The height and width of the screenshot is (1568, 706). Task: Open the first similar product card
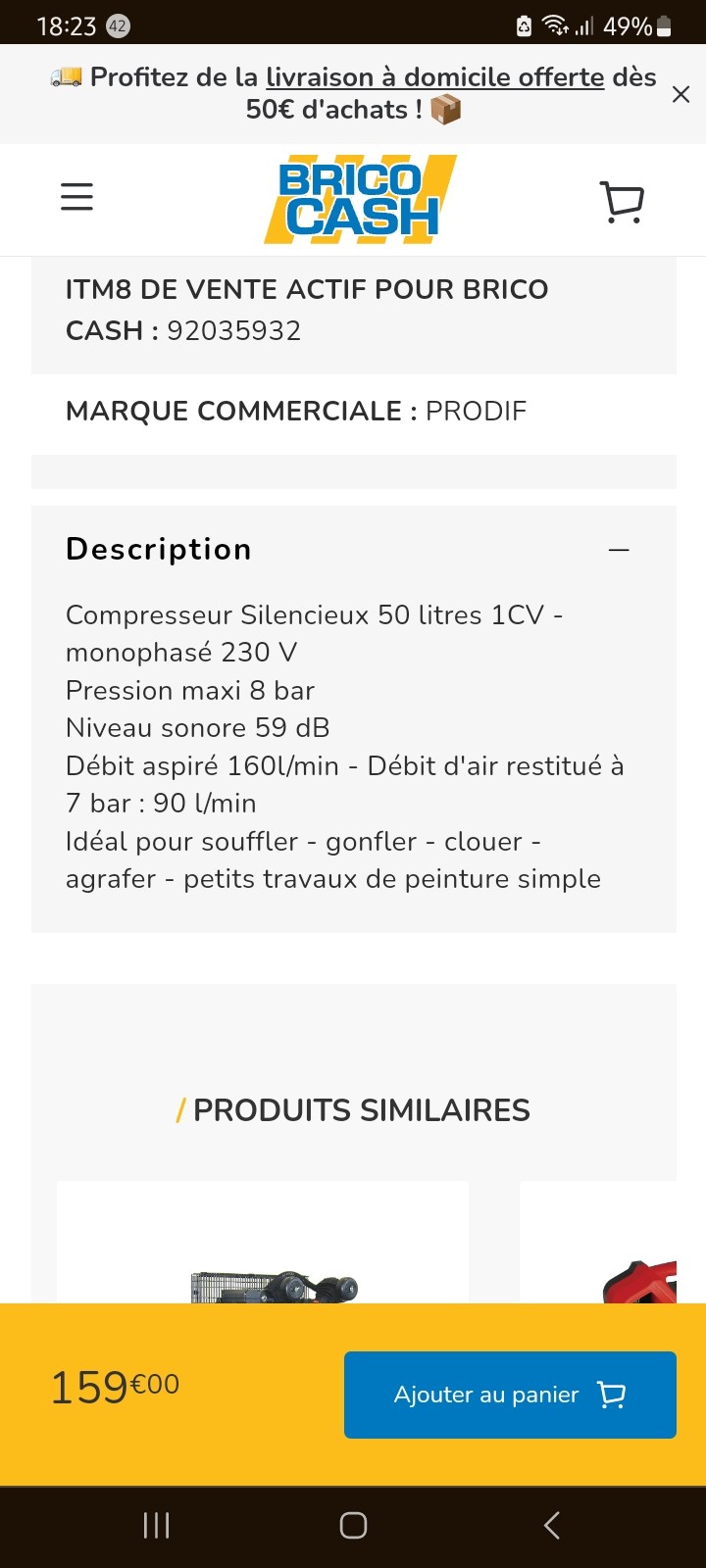[x=263, y=1245]
